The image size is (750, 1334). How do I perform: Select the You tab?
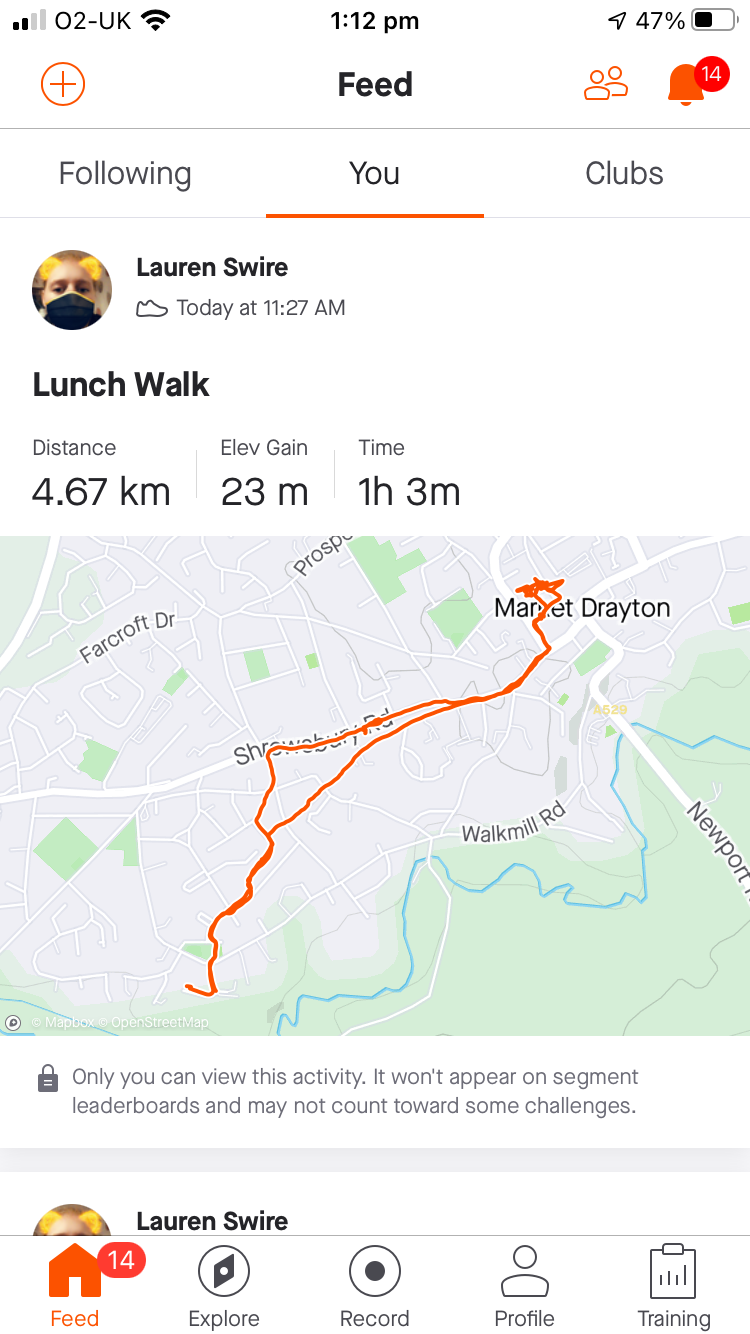click(x=374, y=174)
